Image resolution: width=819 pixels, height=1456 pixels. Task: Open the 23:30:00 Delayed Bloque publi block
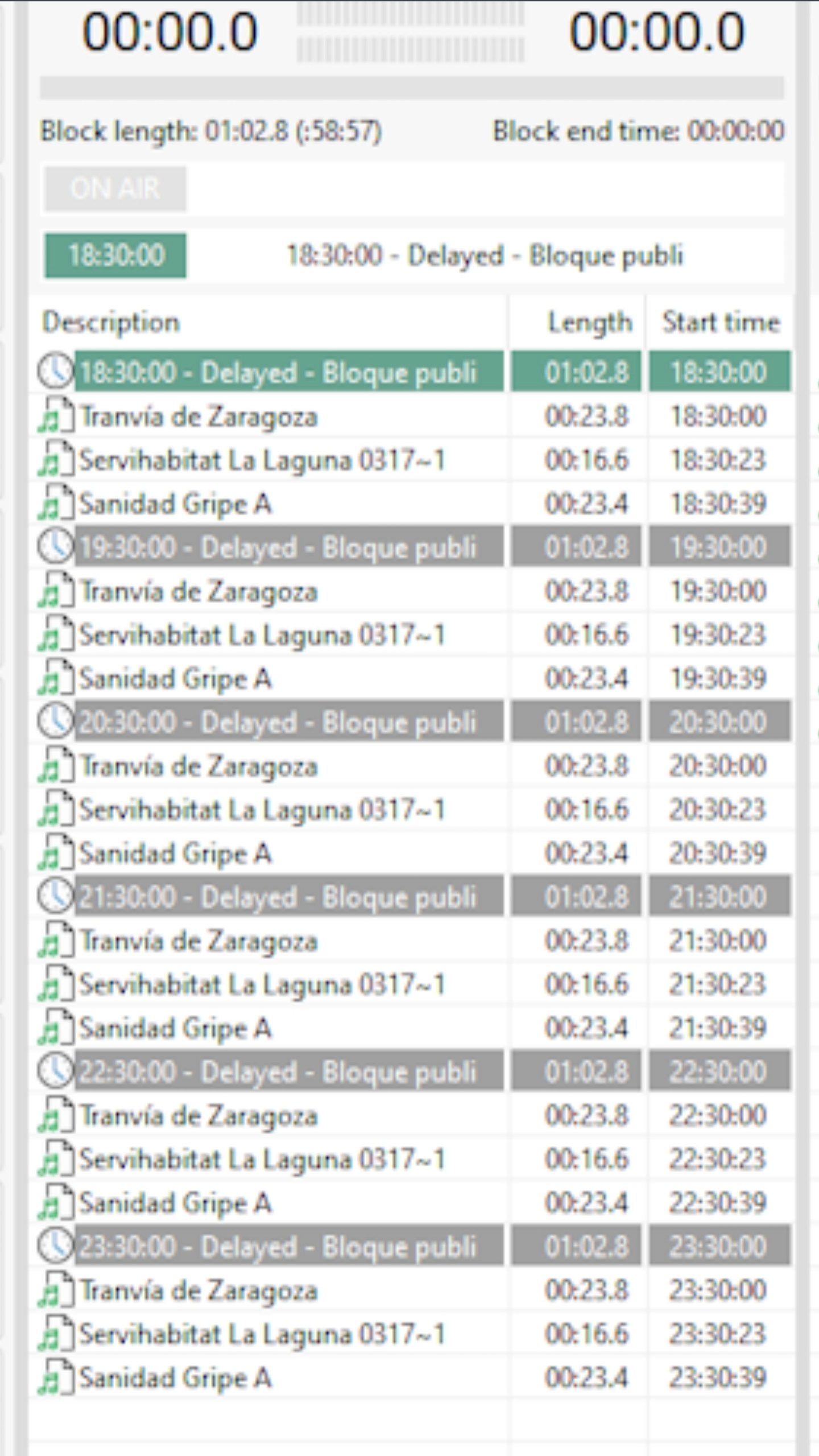pos(278,1247)
